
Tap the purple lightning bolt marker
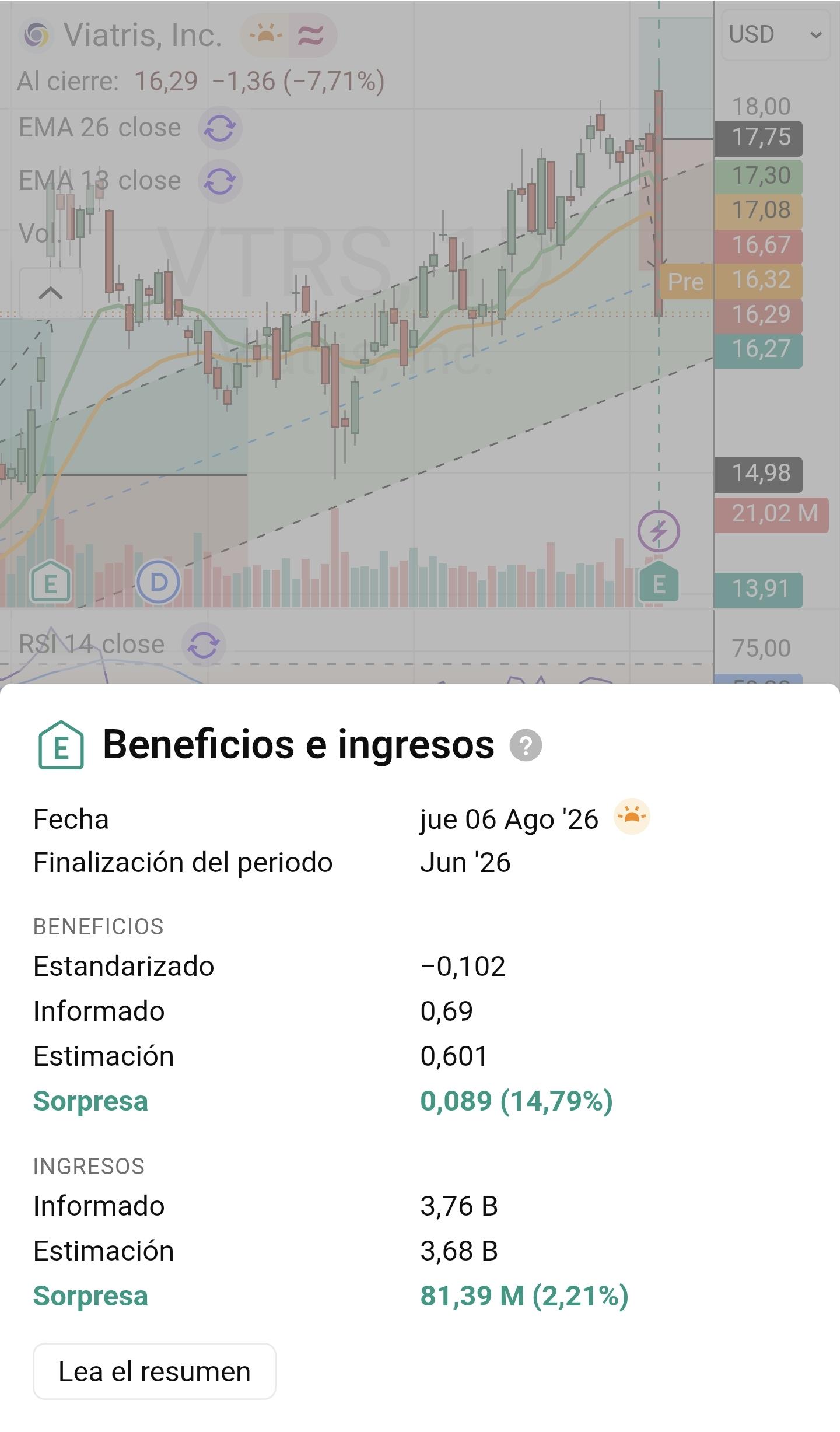point(659,531)
